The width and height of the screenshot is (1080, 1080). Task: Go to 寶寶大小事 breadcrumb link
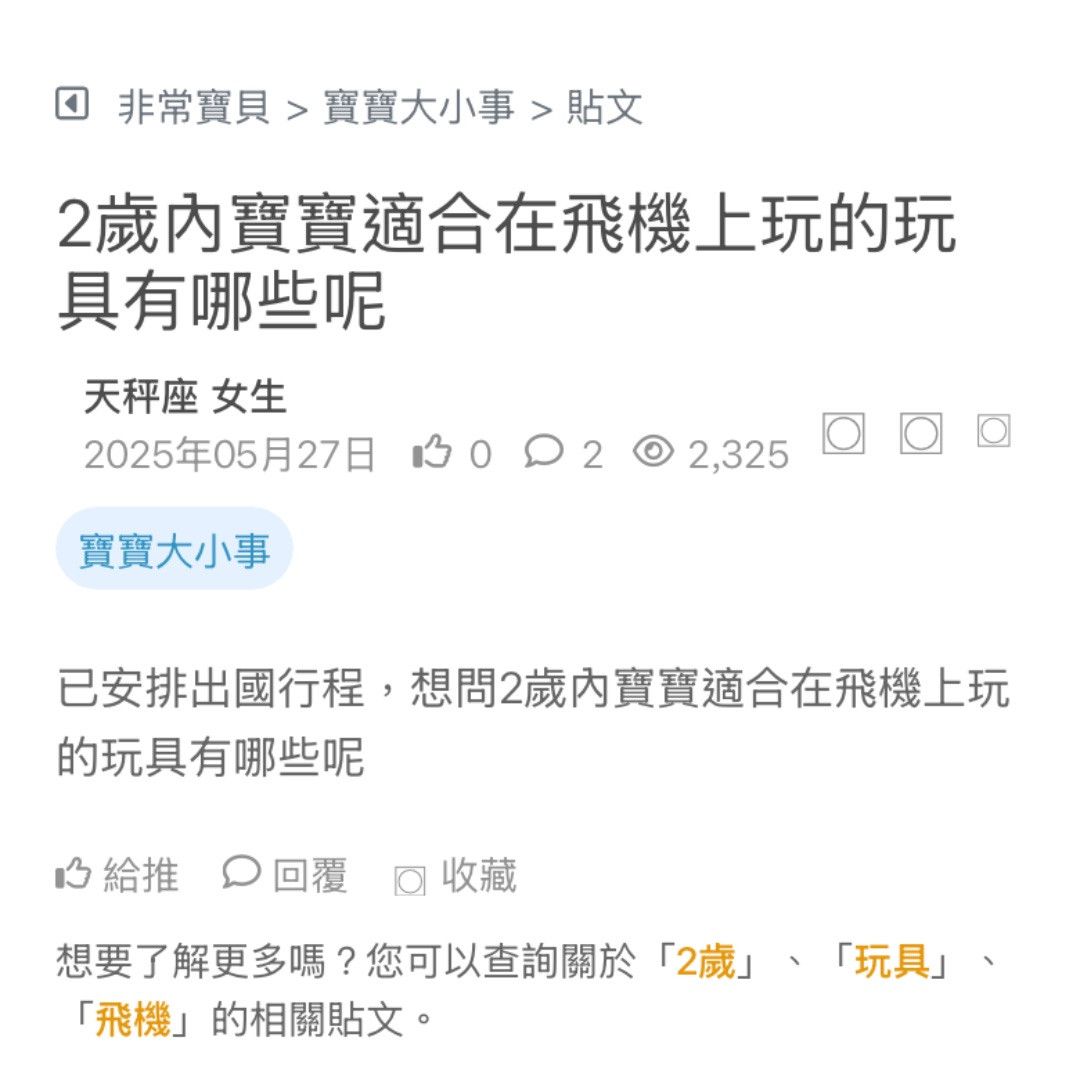(x=419, y=107)
